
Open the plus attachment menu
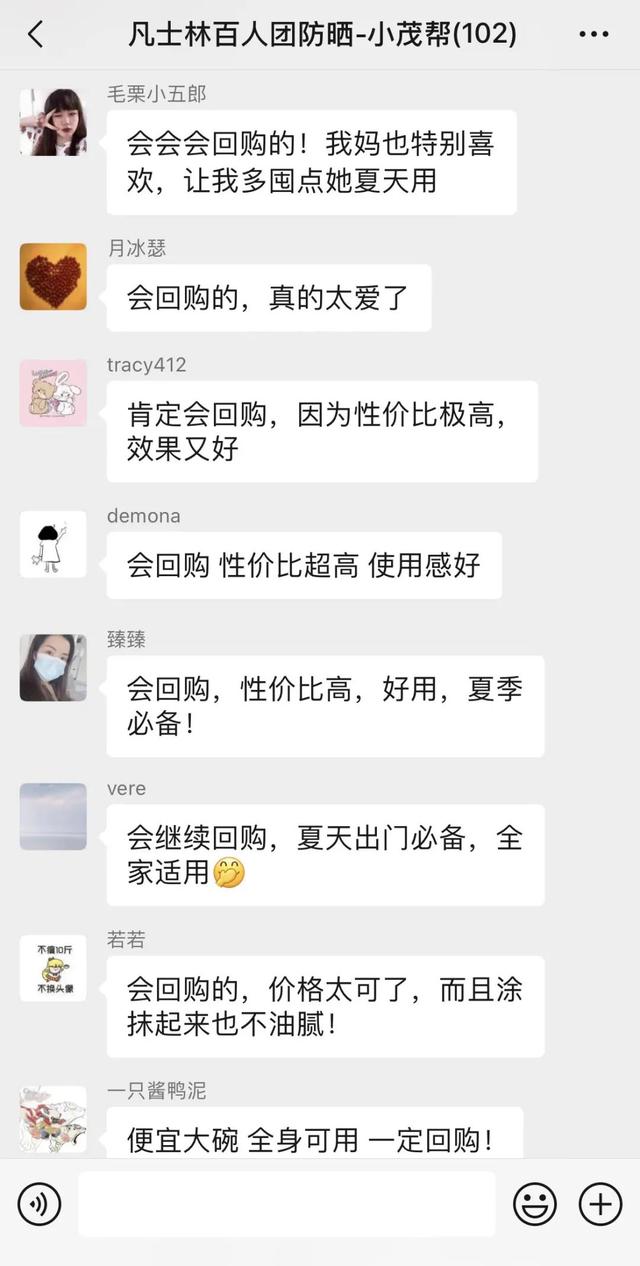pyautogui.click(x=600, y=1204)
